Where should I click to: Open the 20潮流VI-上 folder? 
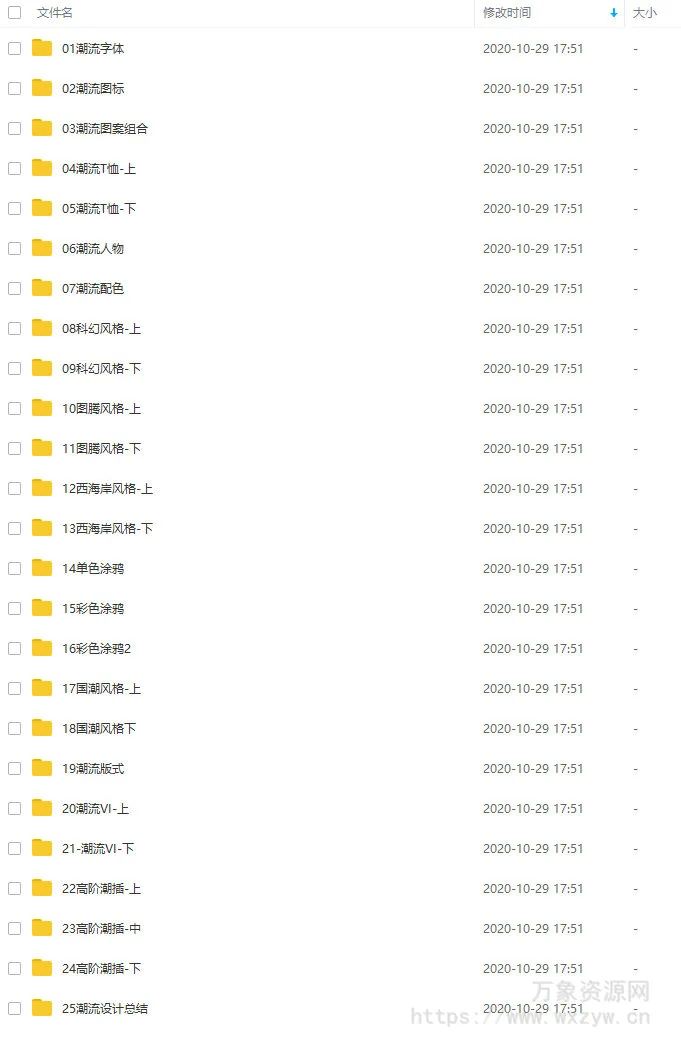click(x=95, y=808)
